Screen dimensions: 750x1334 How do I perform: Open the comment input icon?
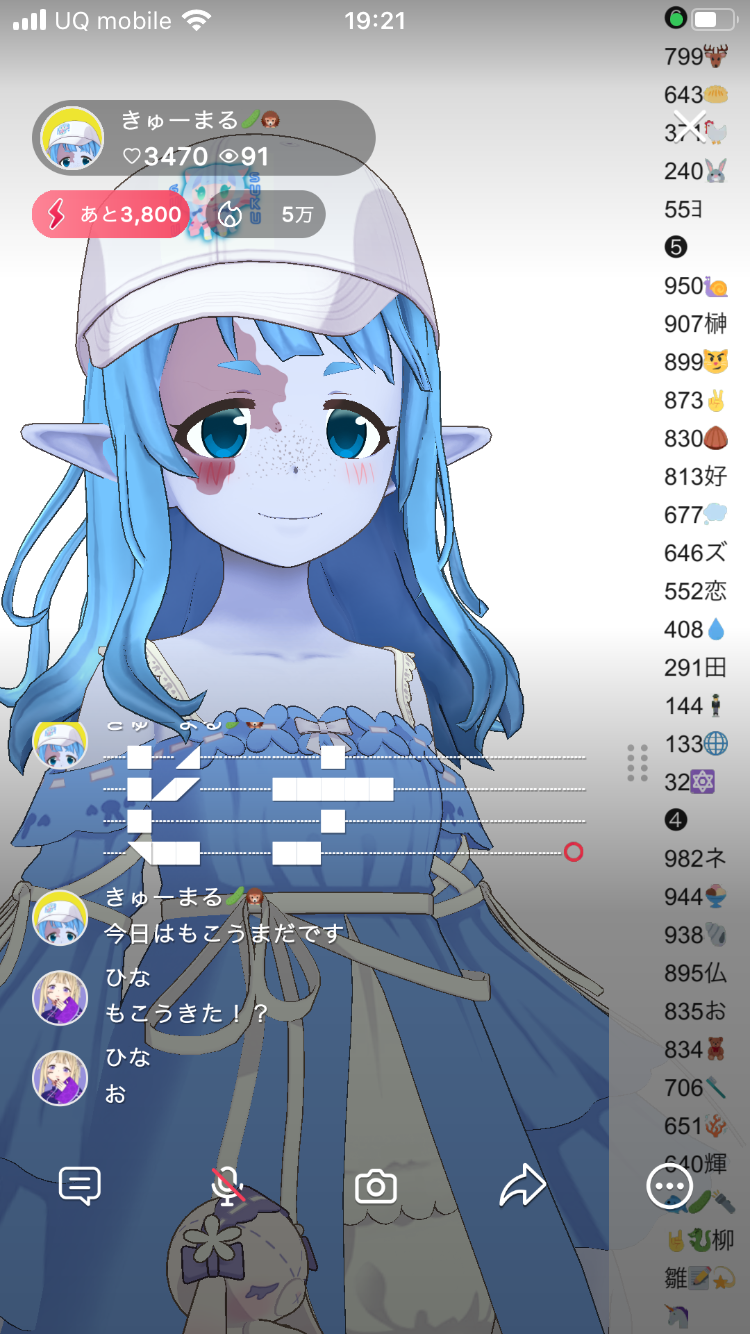pyautogui.click(x=80, y=1186)
